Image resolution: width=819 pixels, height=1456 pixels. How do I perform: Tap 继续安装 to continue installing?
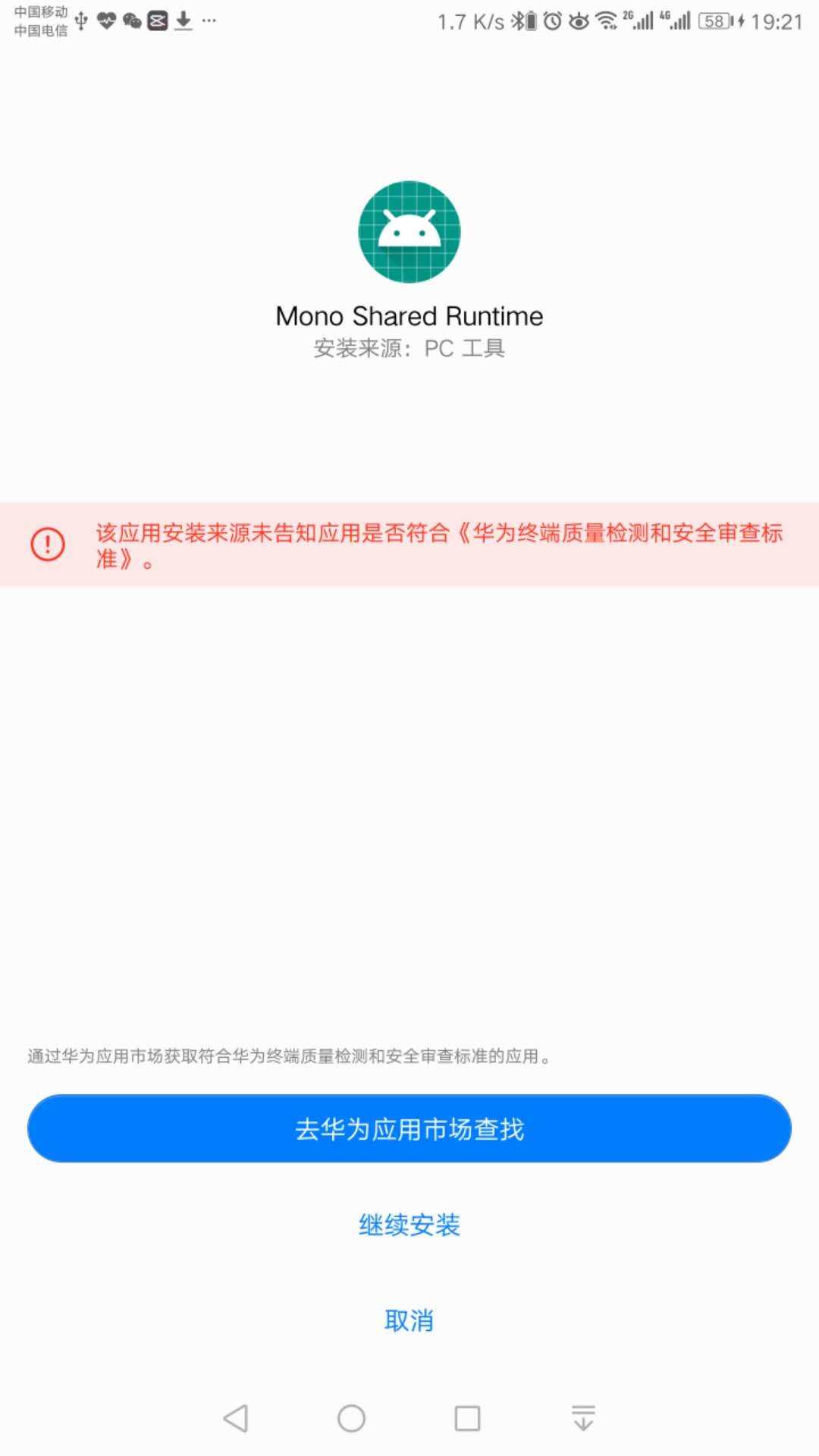409,1224
